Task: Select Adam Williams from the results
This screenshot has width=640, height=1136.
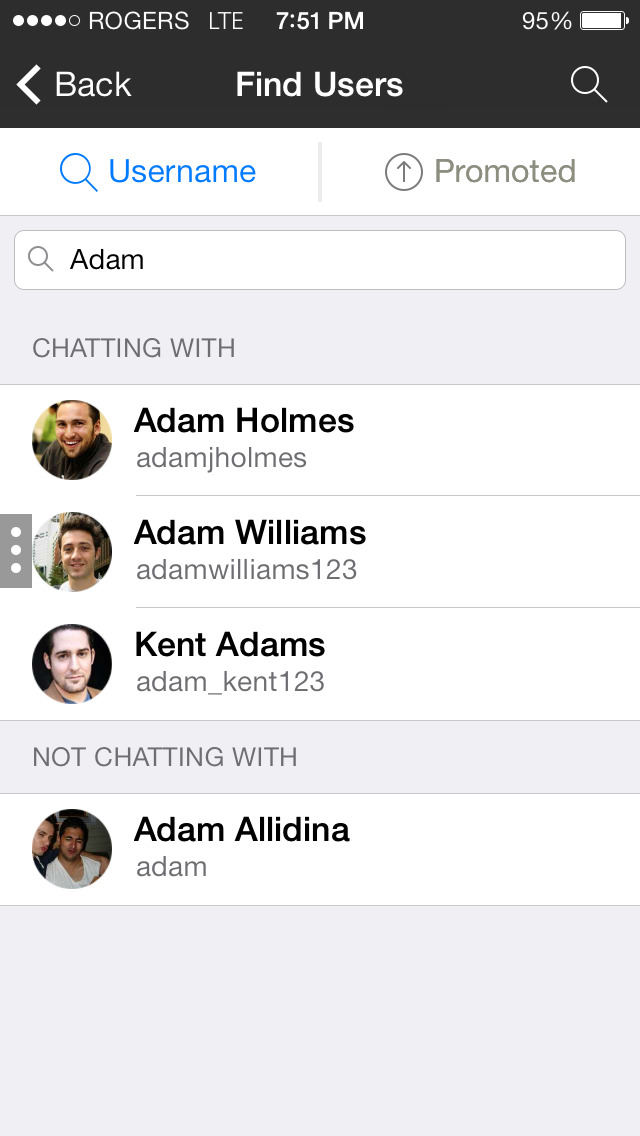Action: pyautogui.click(x=320, y=551)
